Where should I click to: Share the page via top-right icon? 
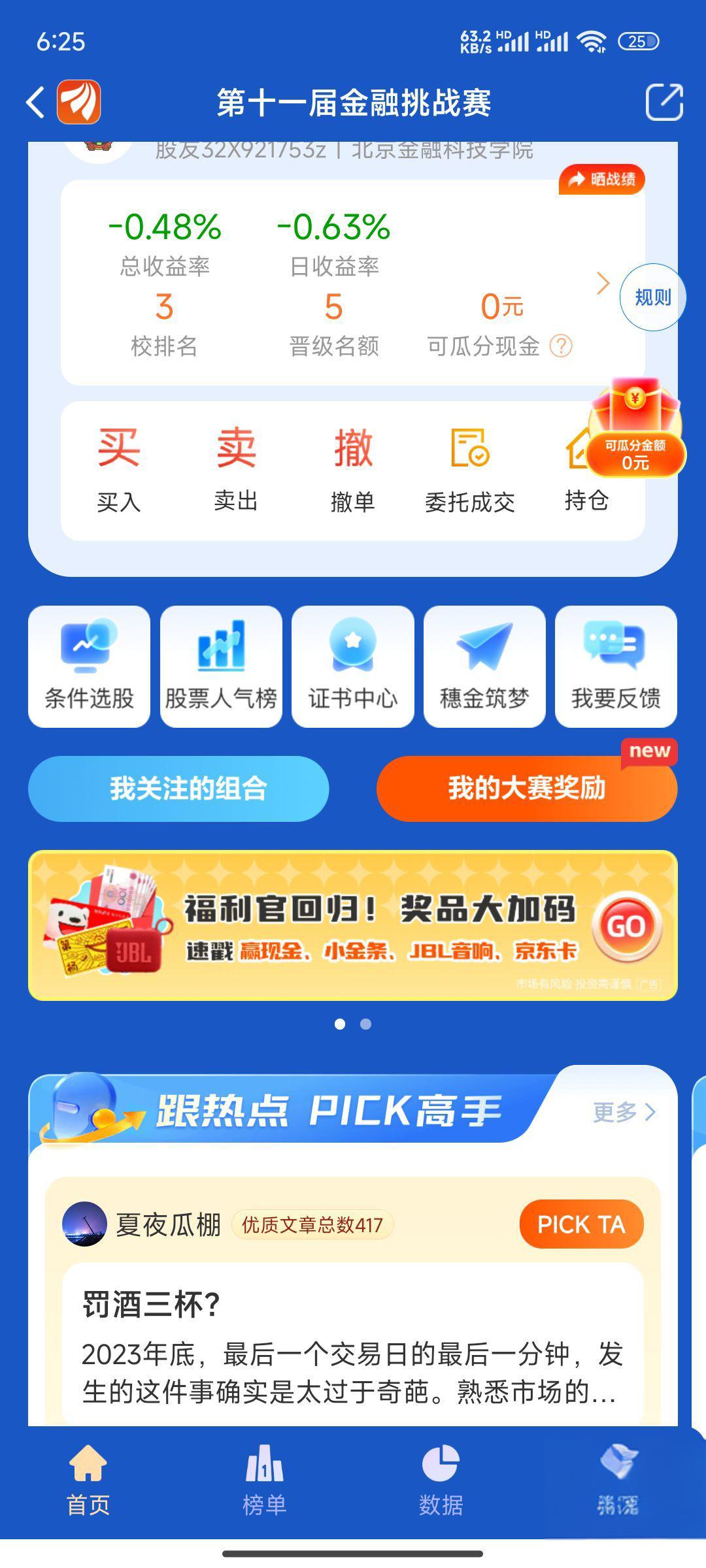tap(664, 102)
